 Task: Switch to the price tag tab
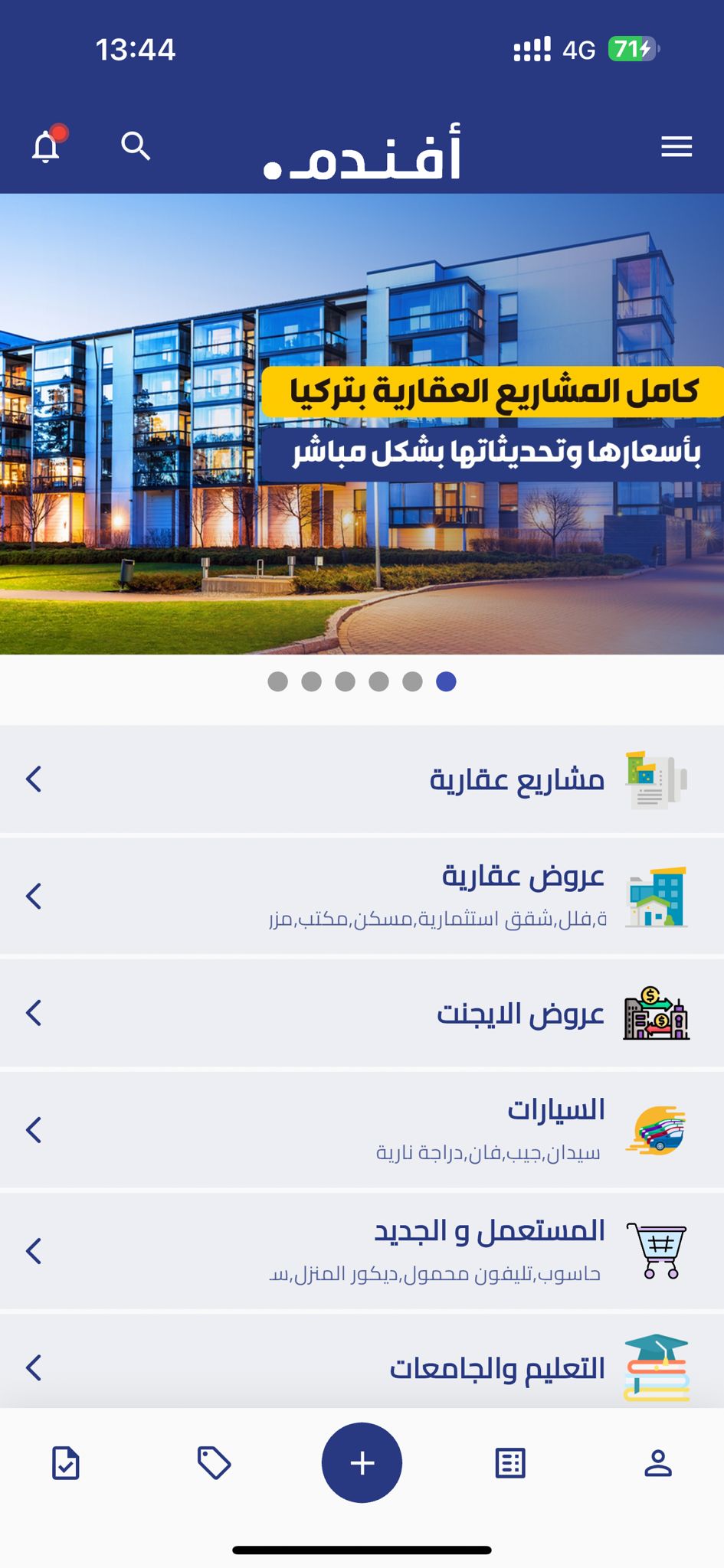[x=214, y=1463]
